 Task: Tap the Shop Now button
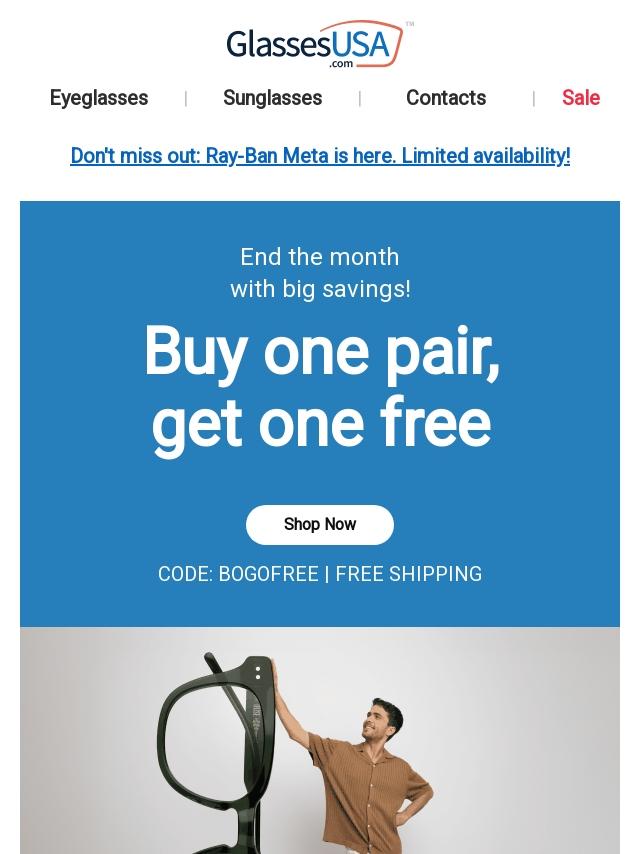(320, 525)
